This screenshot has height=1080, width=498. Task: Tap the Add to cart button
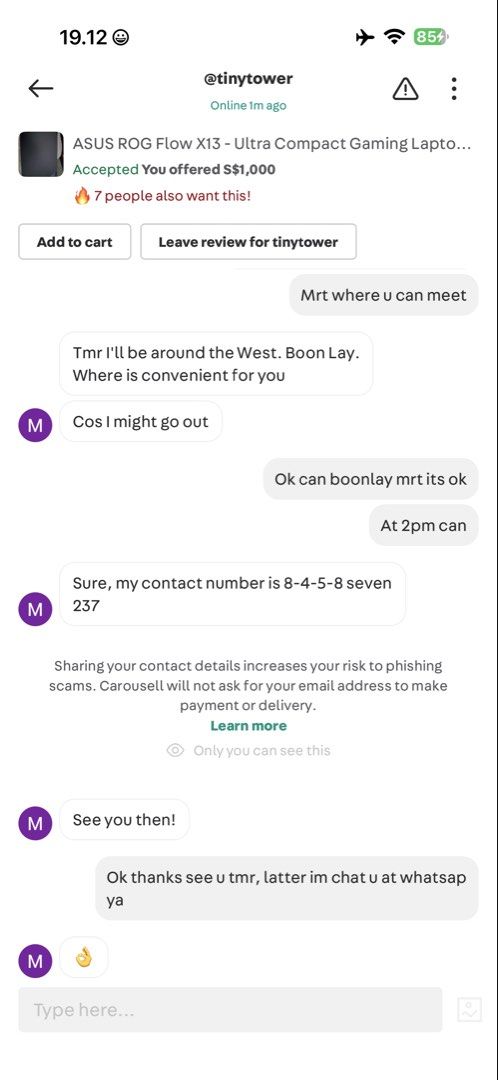(x=74, y=242)
